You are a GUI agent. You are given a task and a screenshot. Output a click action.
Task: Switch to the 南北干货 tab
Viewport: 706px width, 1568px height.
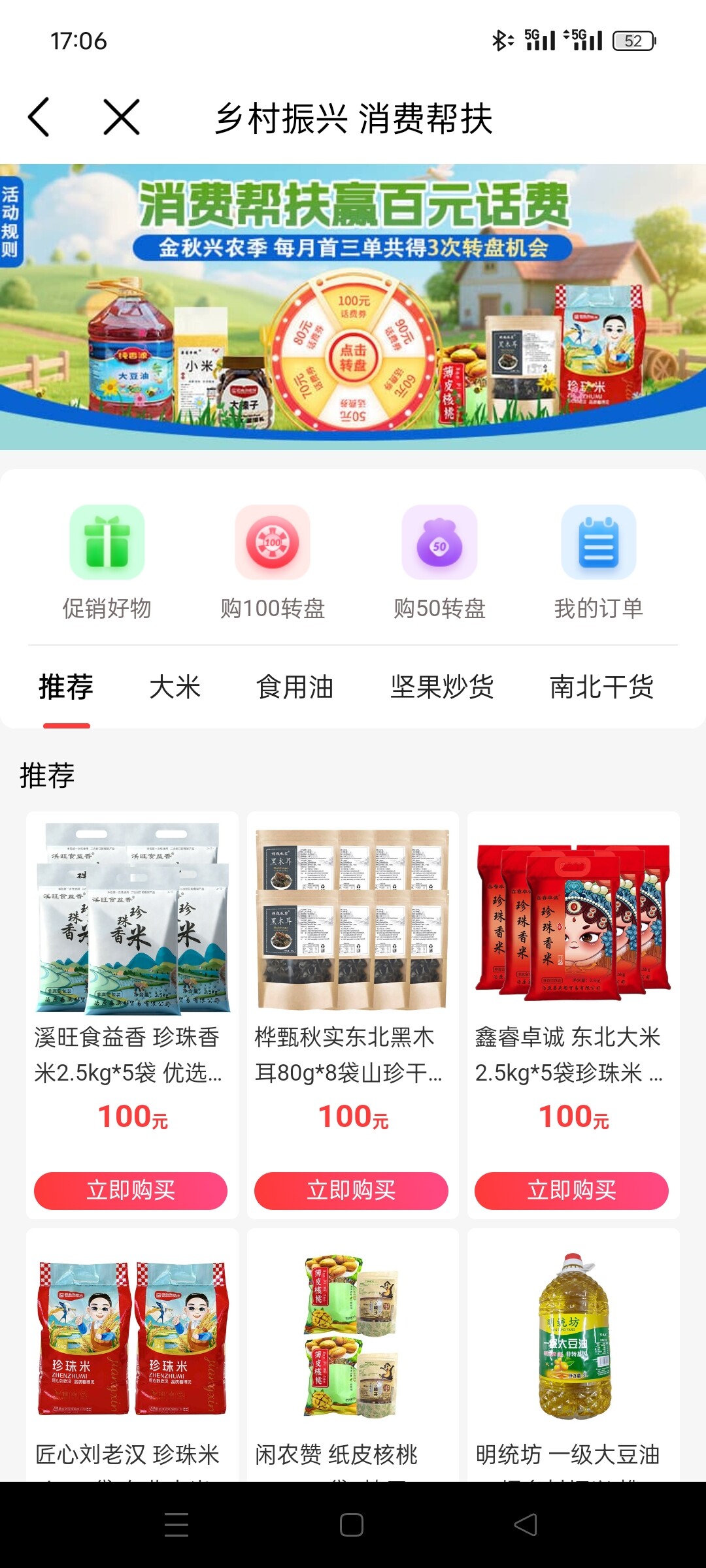(601, 687)
